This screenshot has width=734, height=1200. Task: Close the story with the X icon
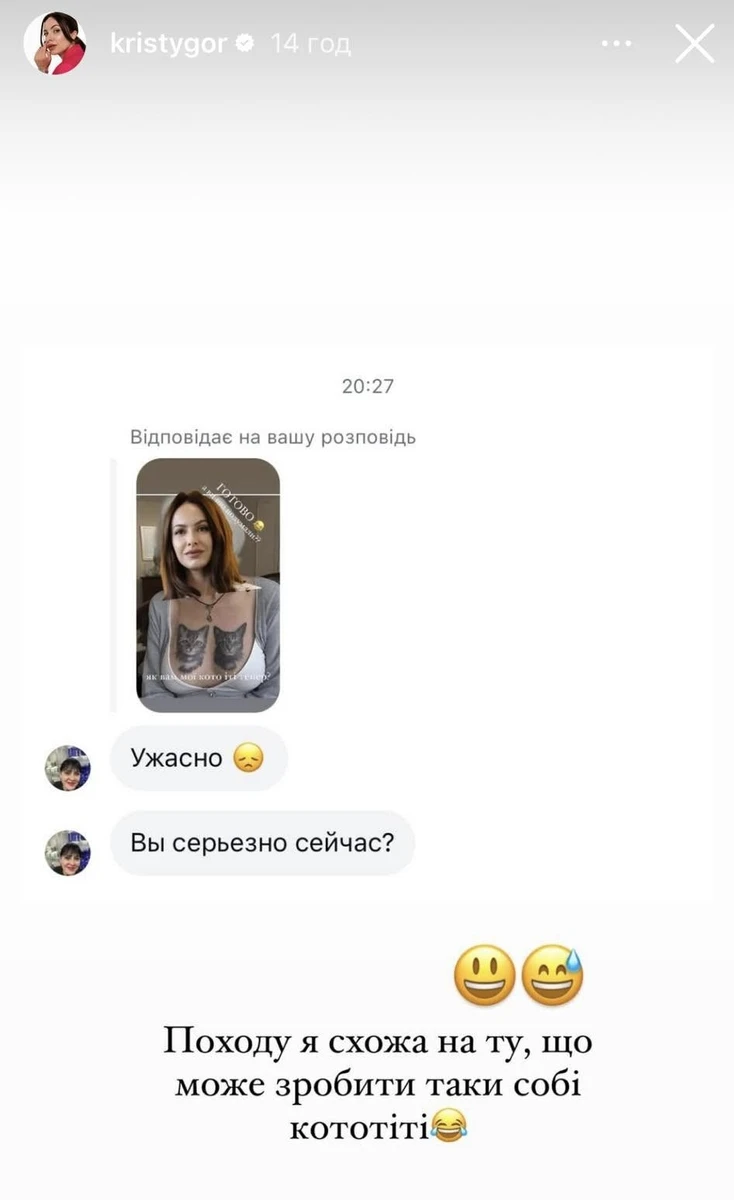pos(694,43)
